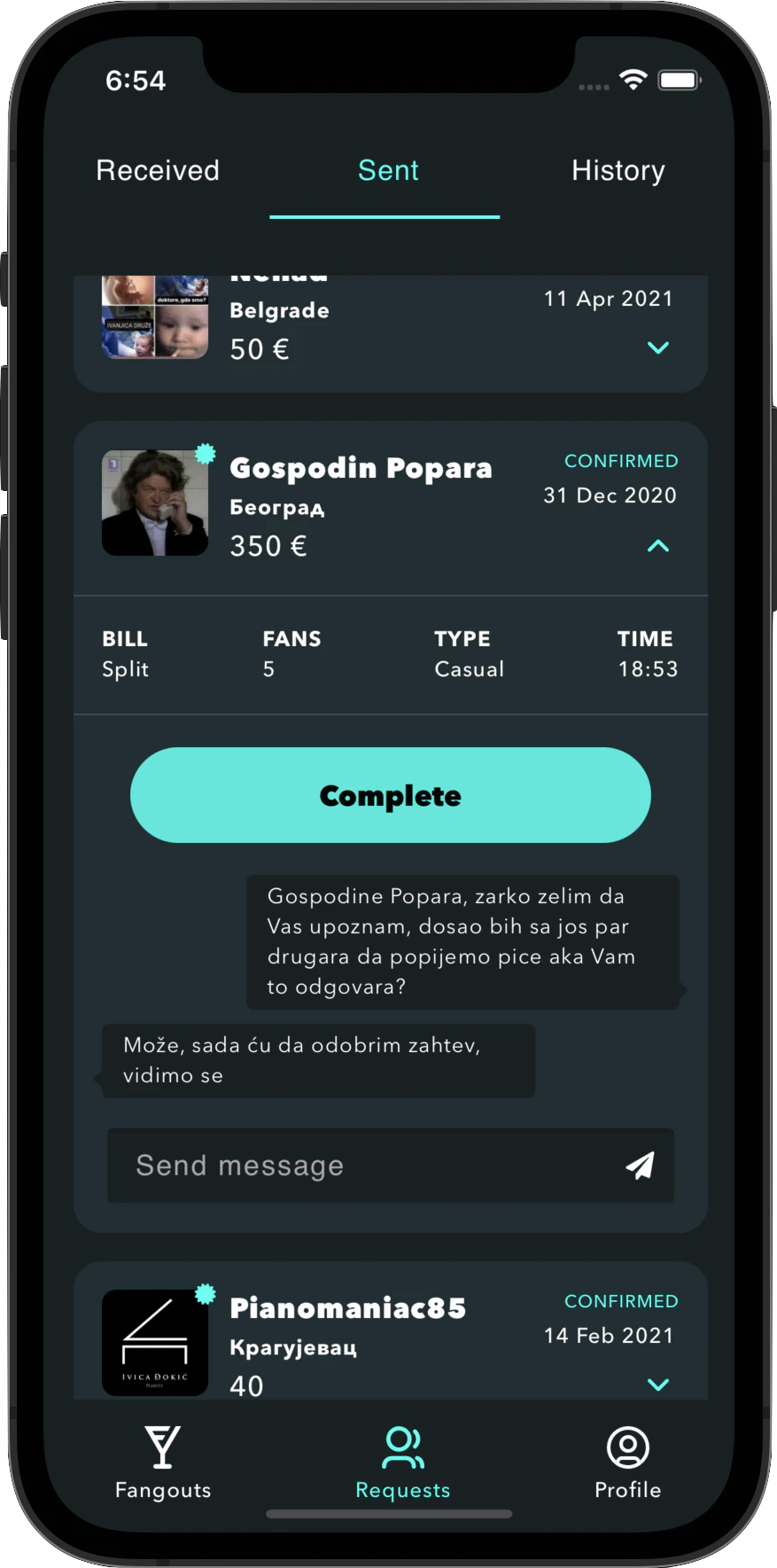The image size is (777, 1568).
Task: Switch to the Sent tab
Action: pos(388,170)
